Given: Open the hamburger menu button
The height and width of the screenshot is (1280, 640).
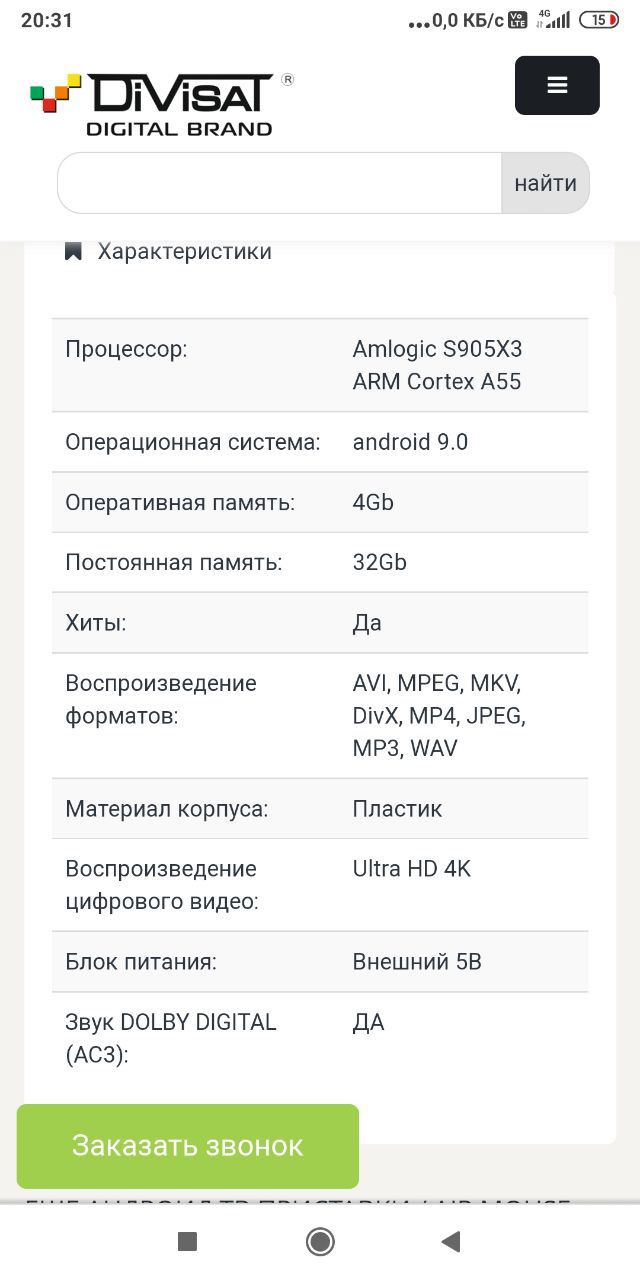Looking at the screenshot, I should coord(557,86).
